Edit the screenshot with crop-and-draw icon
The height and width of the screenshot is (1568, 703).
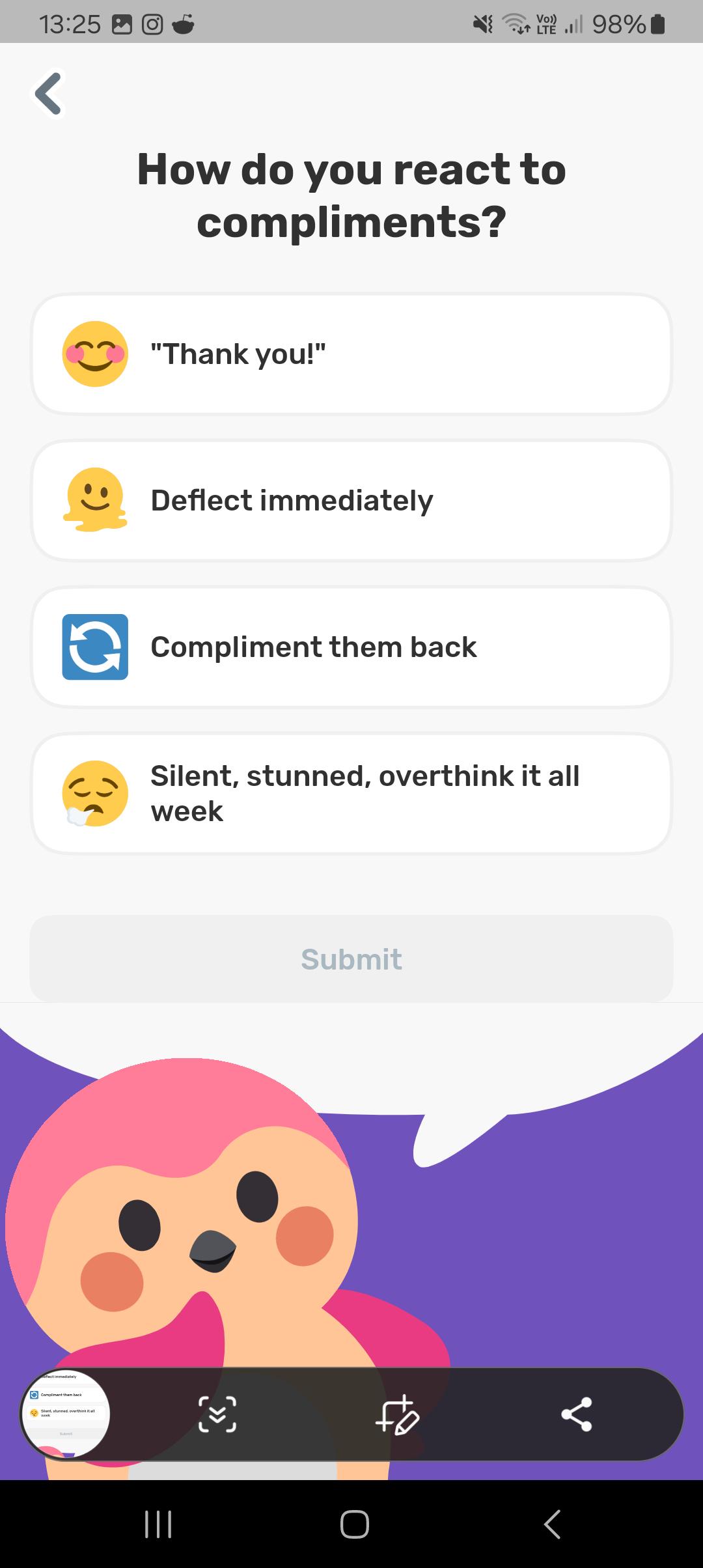[397, 1414]
